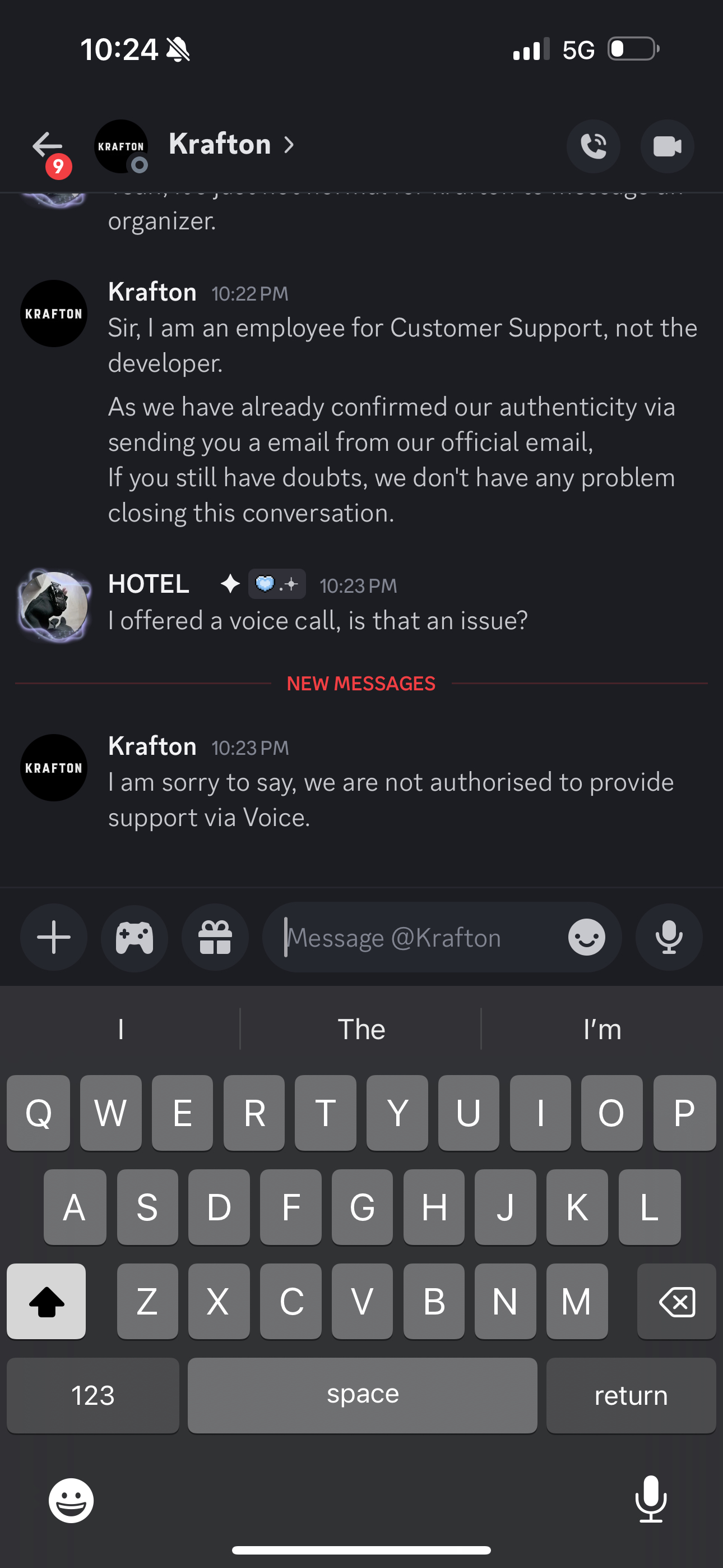Start a voice call with Krafton
This screenshot has height=1568, width=723.
[593, 146]
